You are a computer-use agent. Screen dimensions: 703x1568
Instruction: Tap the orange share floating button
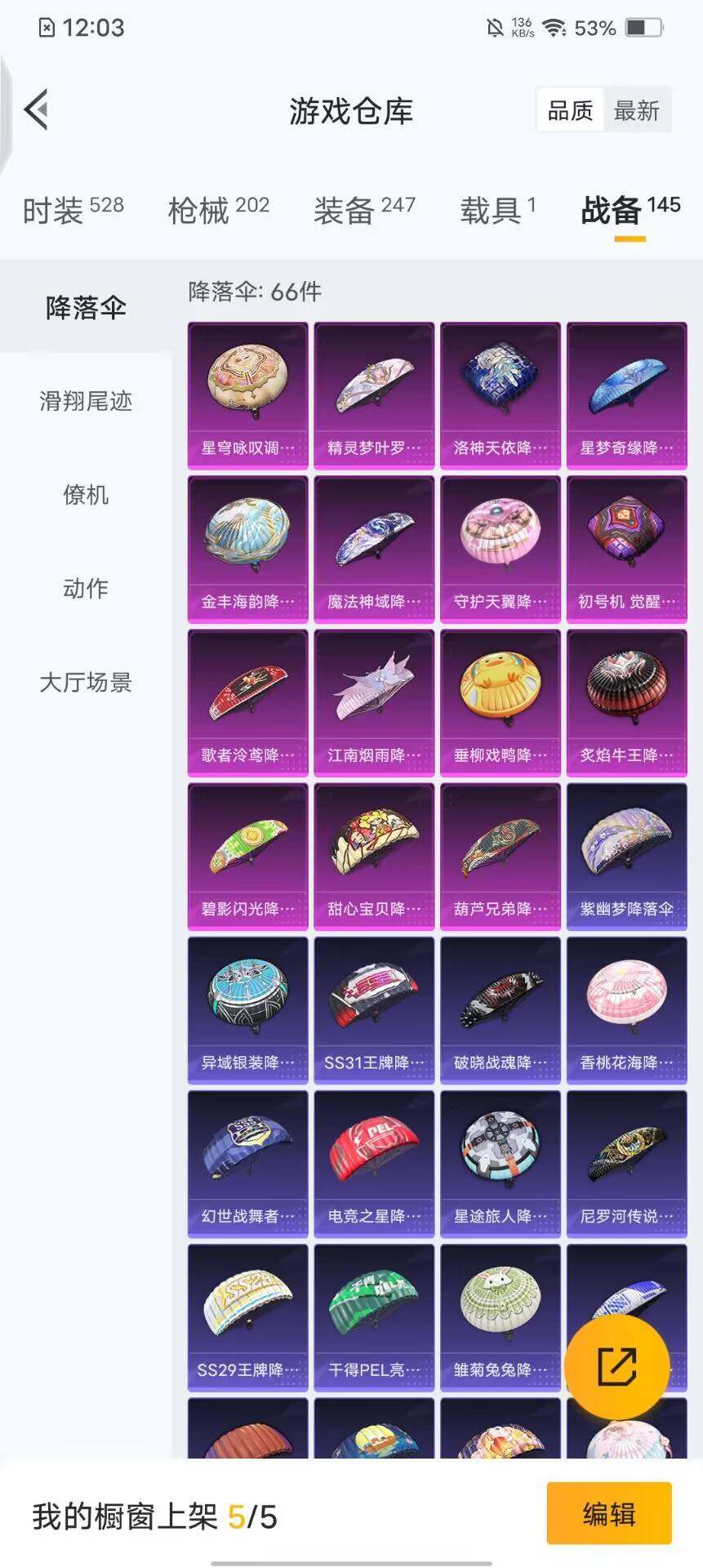point(616,1366)
